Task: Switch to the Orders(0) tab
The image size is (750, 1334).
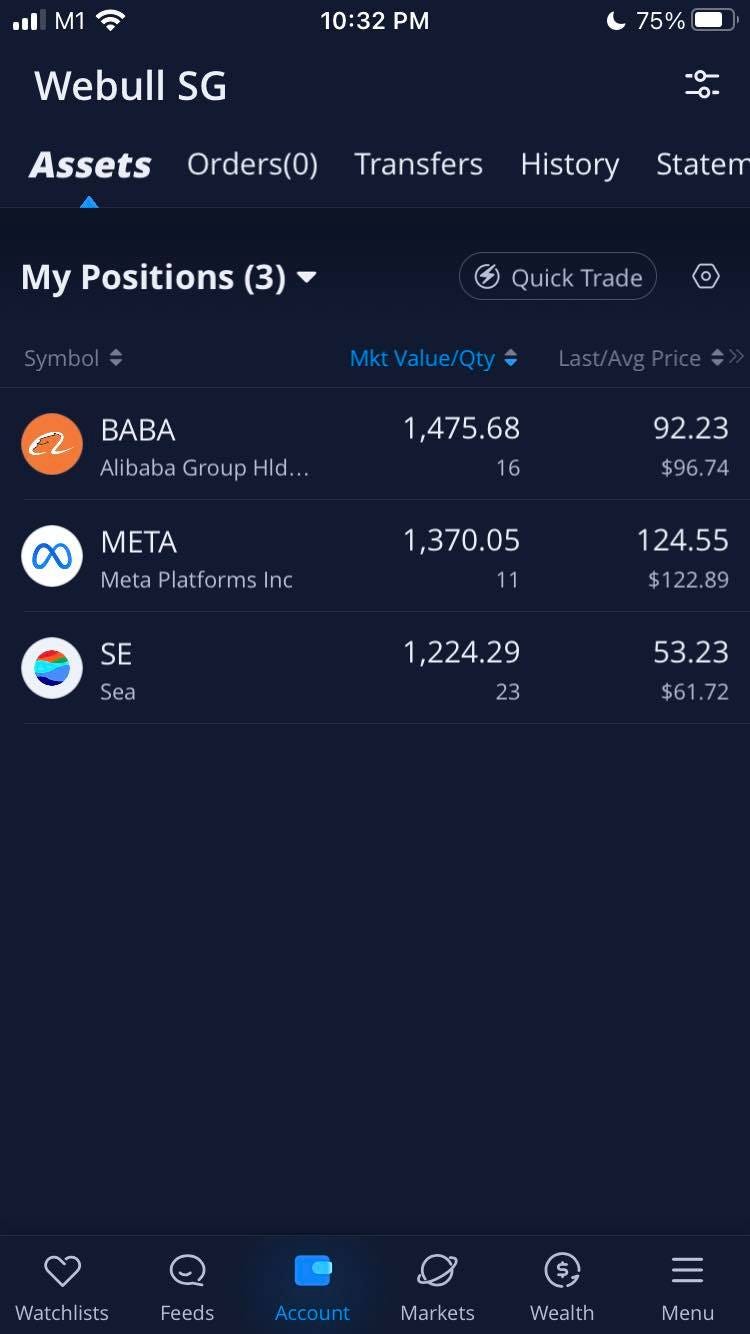Action: (252, 164)
